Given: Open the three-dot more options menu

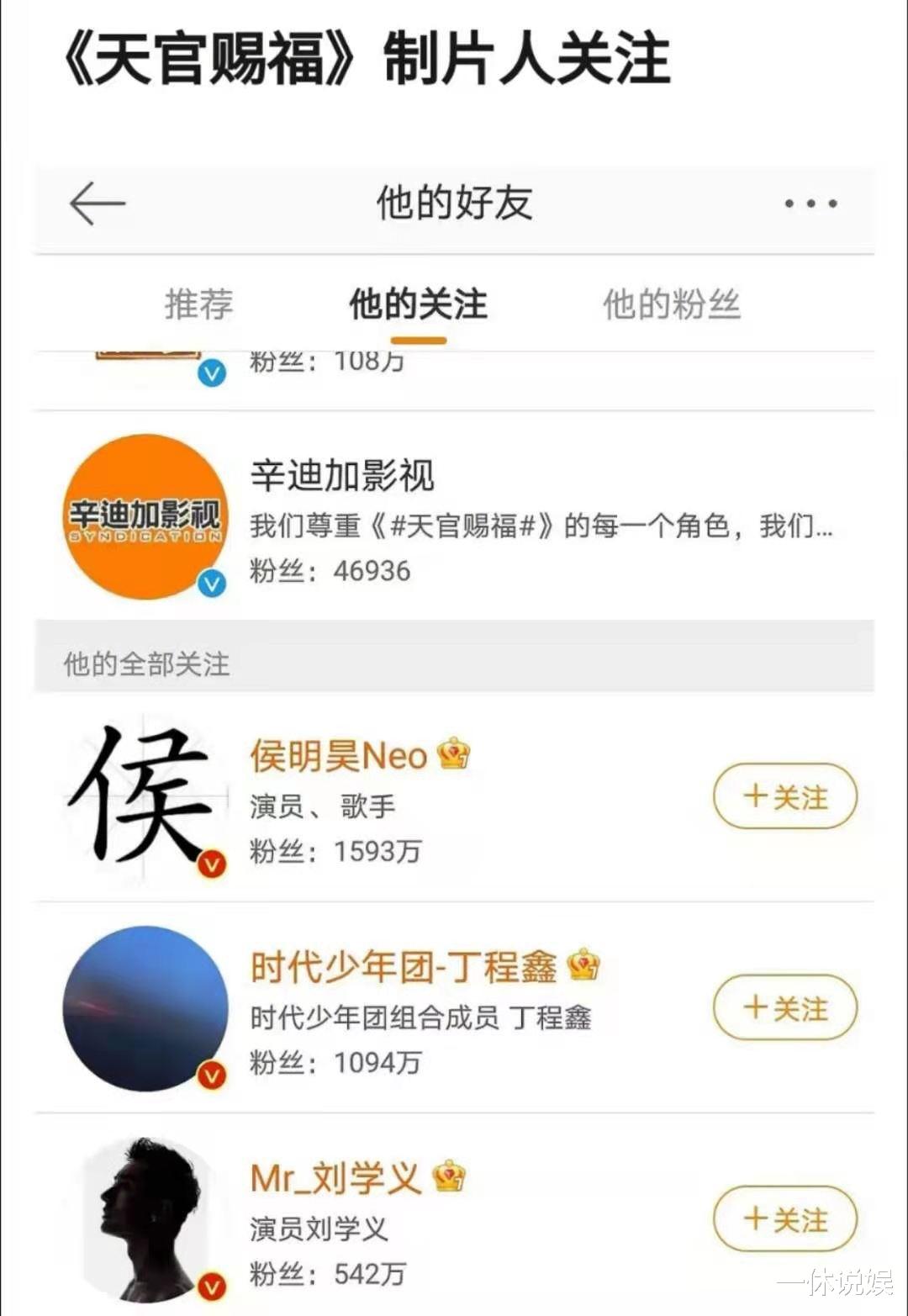Looking at the screenshot, I should 810,203.
